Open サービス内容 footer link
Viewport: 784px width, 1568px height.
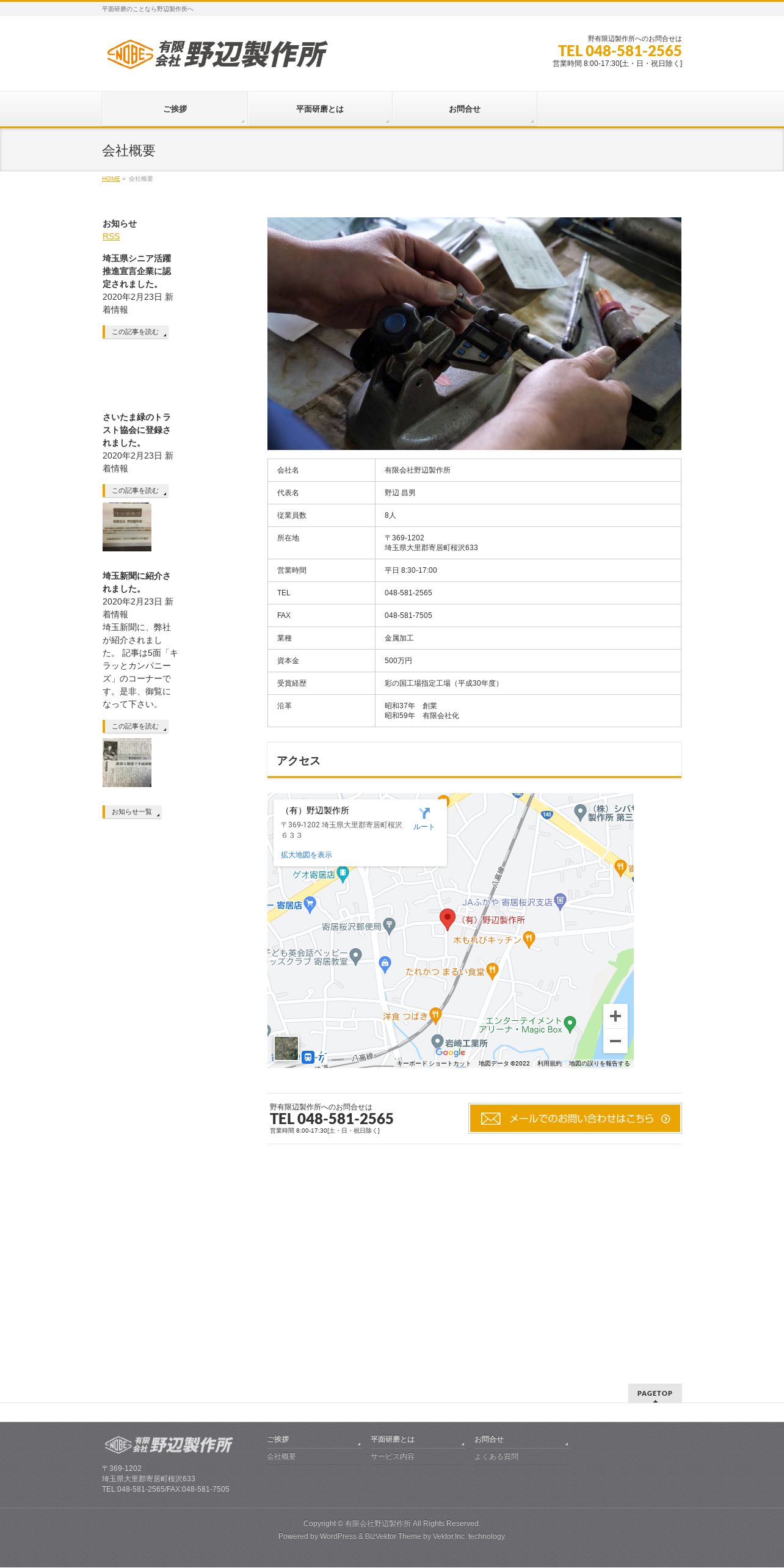(x=393, y=1456)
